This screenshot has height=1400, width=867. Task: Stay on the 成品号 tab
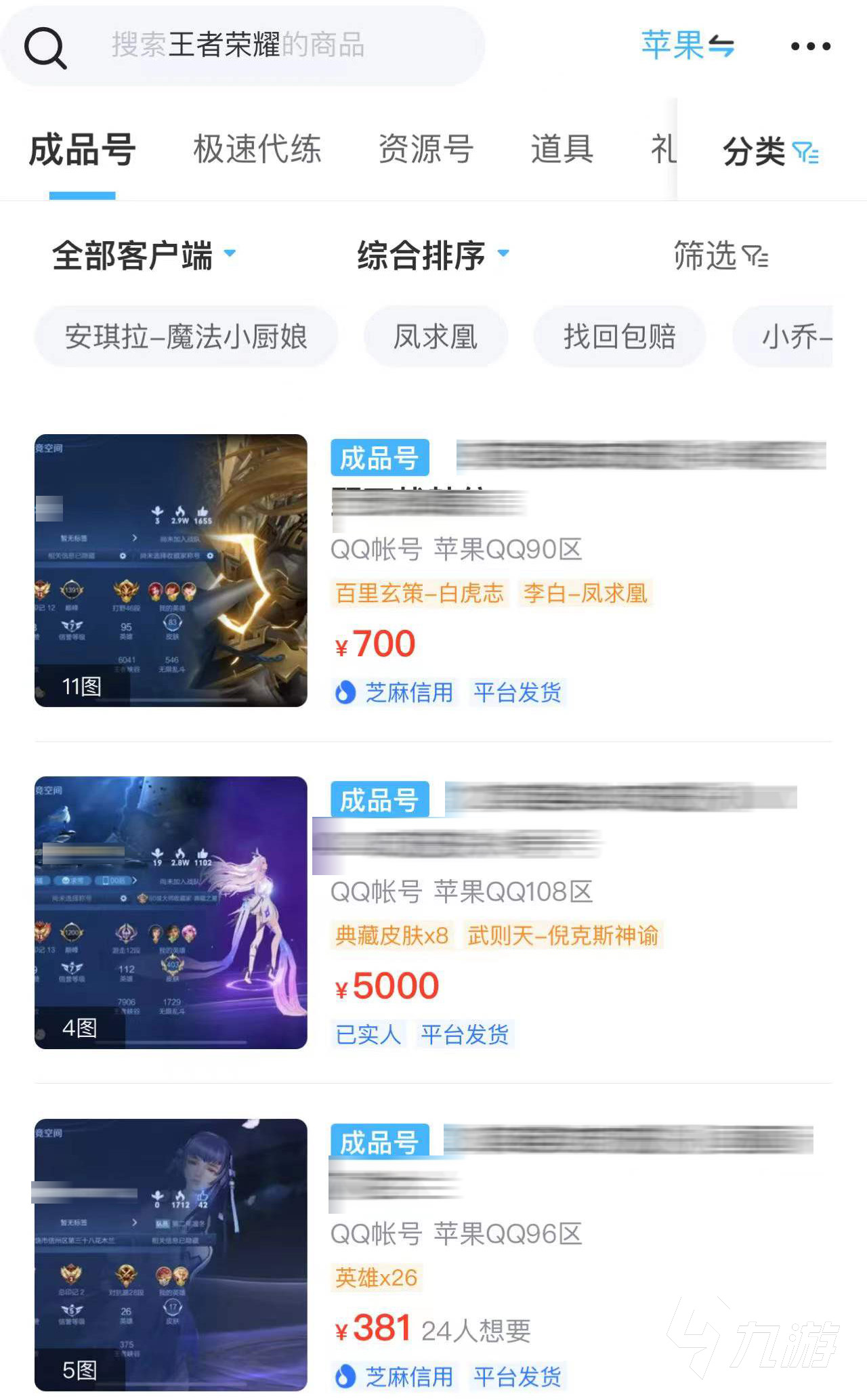click(x=82, y=150)
